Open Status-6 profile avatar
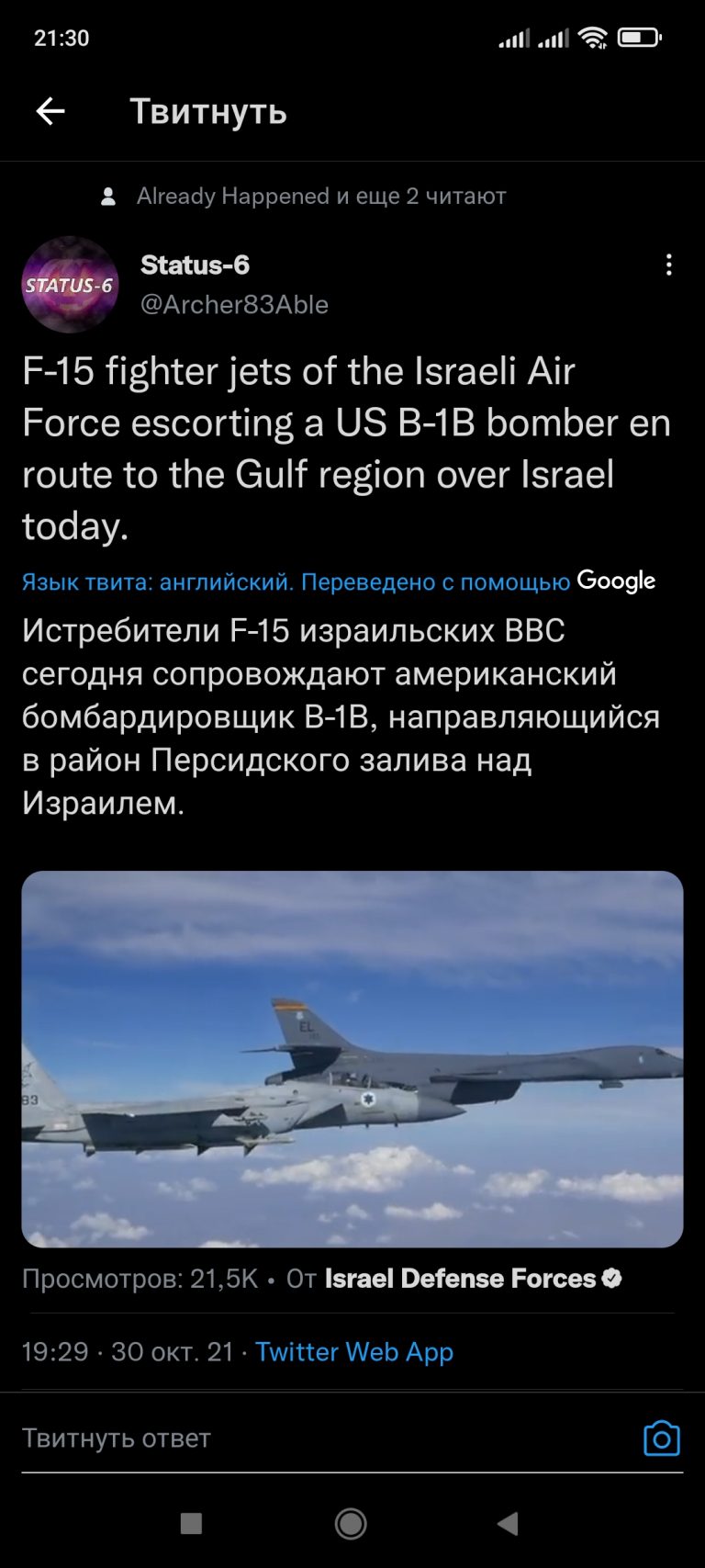The height and width of the screenshot is (1568, 705). click(x=71, y=285)
